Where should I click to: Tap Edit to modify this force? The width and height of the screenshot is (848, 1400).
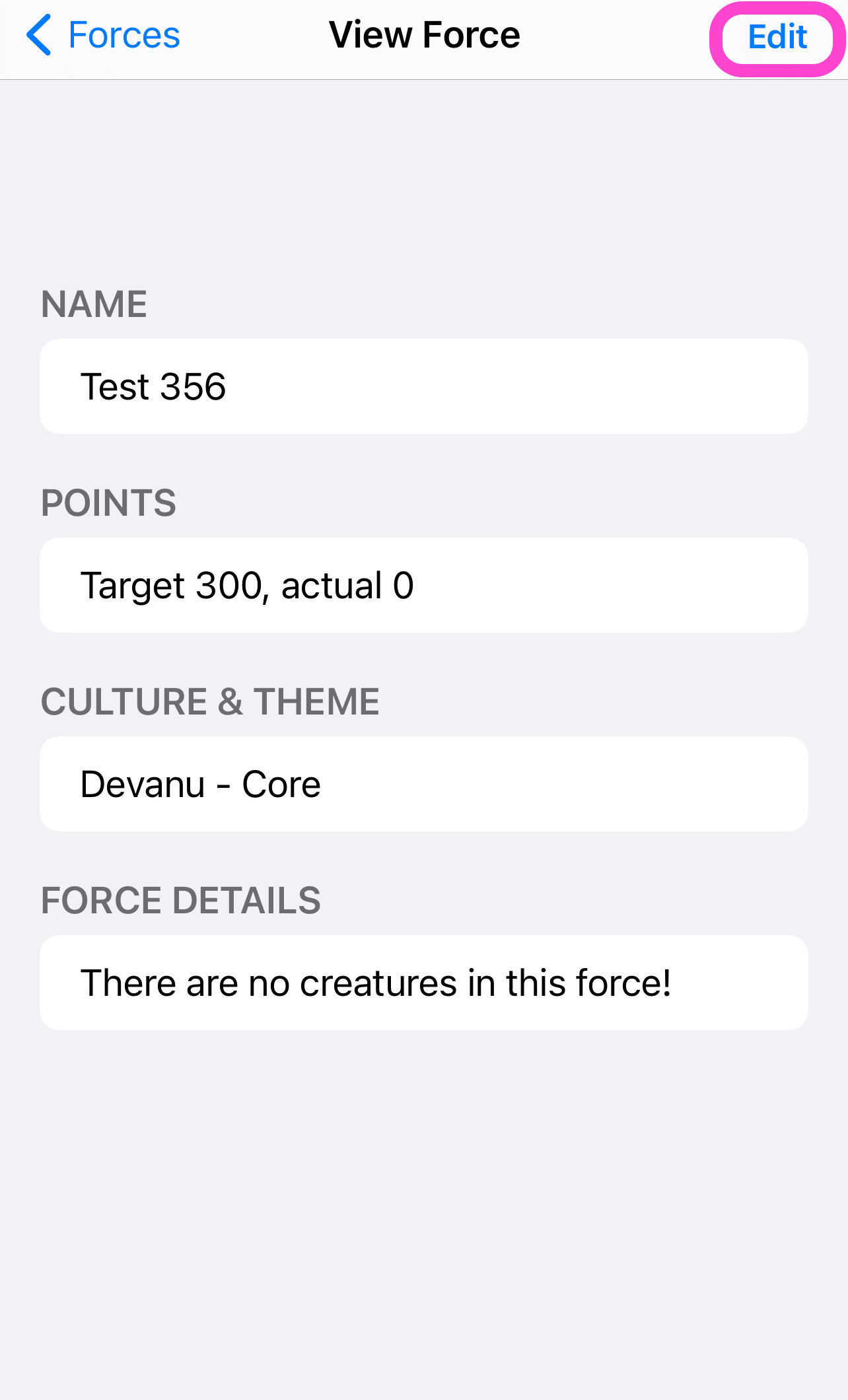pos(777,38)
